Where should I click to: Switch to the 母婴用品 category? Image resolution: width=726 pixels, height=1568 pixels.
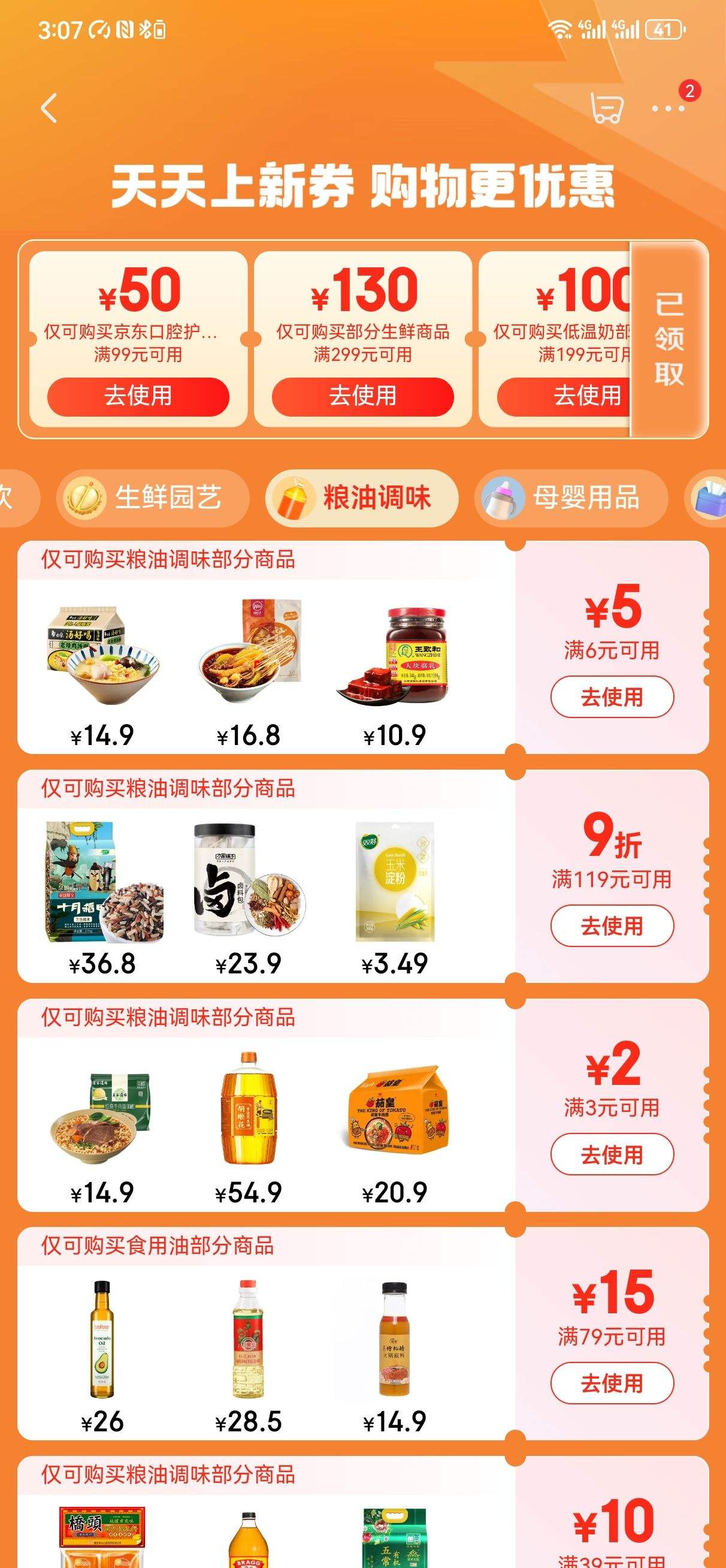571,498
